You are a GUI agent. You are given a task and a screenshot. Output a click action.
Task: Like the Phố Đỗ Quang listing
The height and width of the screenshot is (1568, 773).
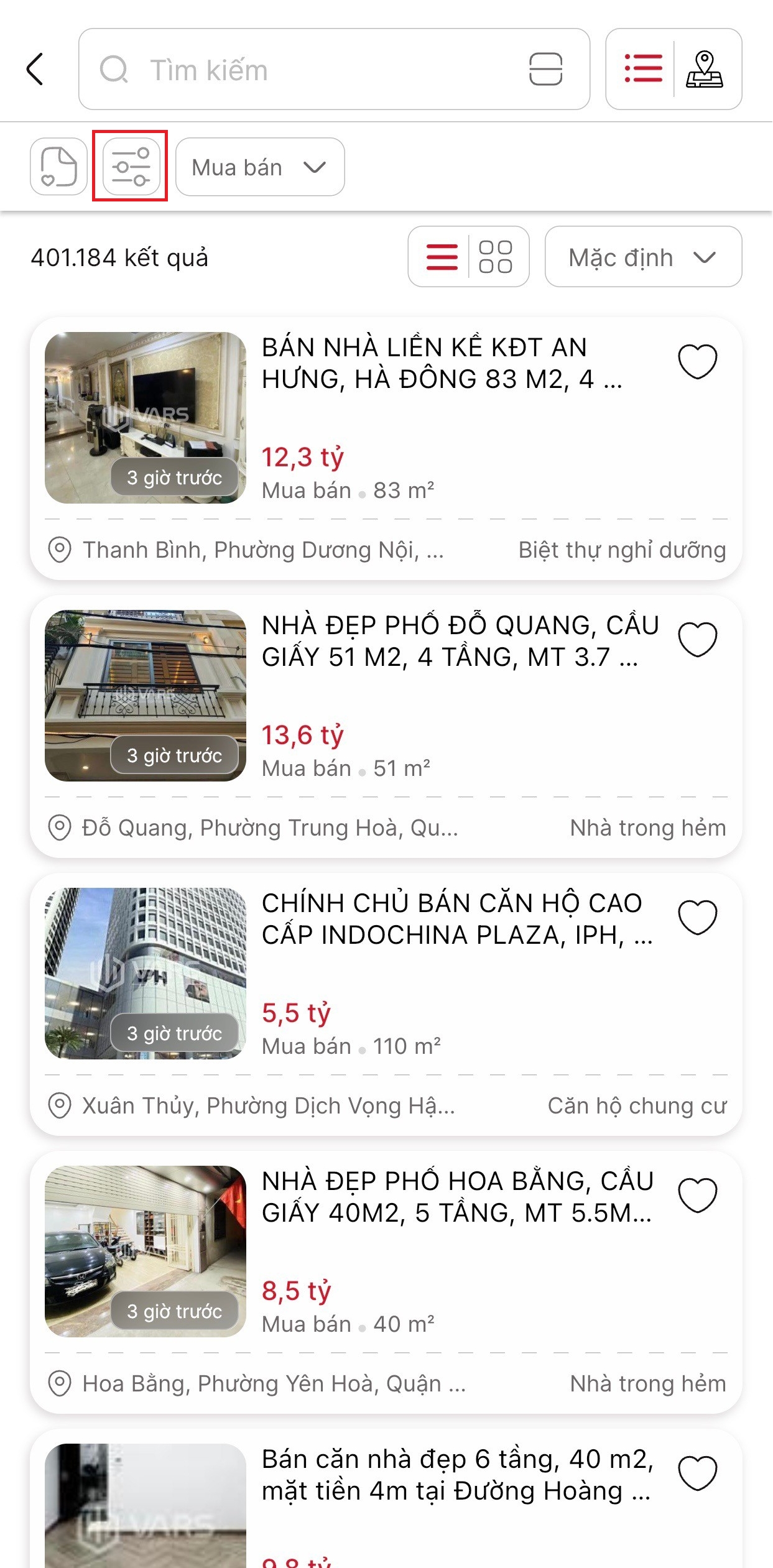tap(697, 639)
